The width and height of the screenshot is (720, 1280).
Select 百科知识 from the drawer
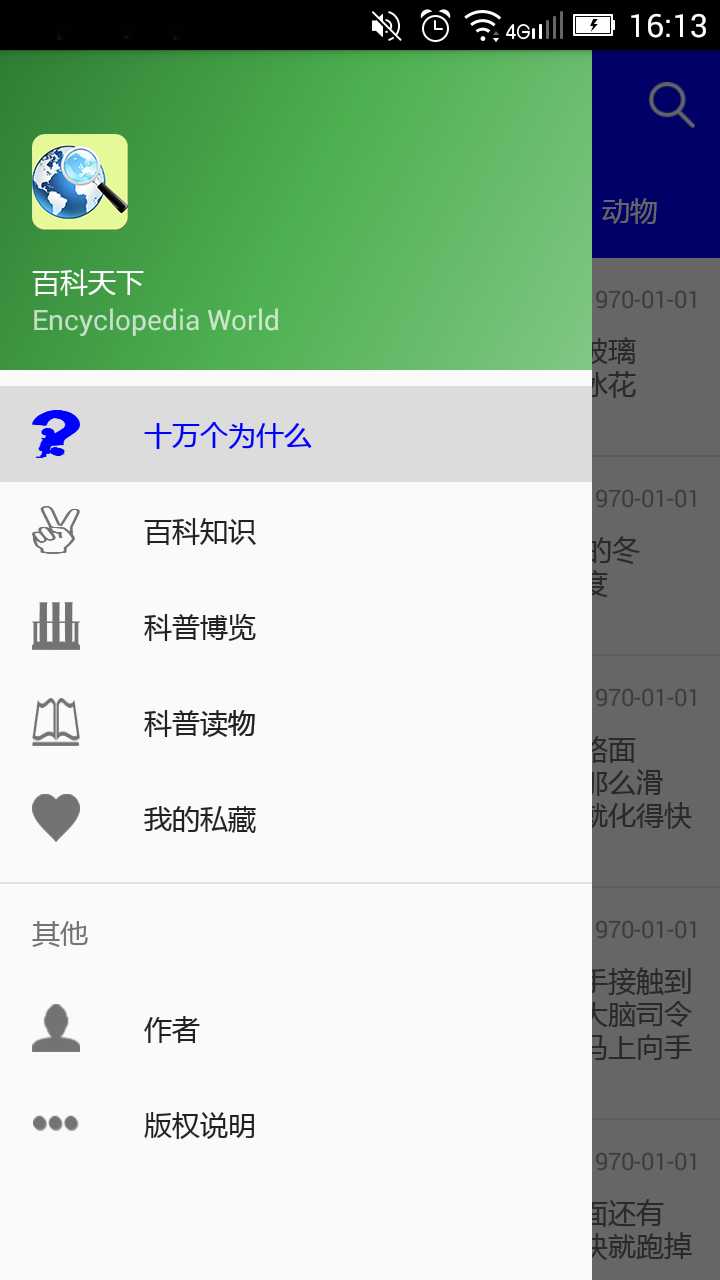[199, 532]
